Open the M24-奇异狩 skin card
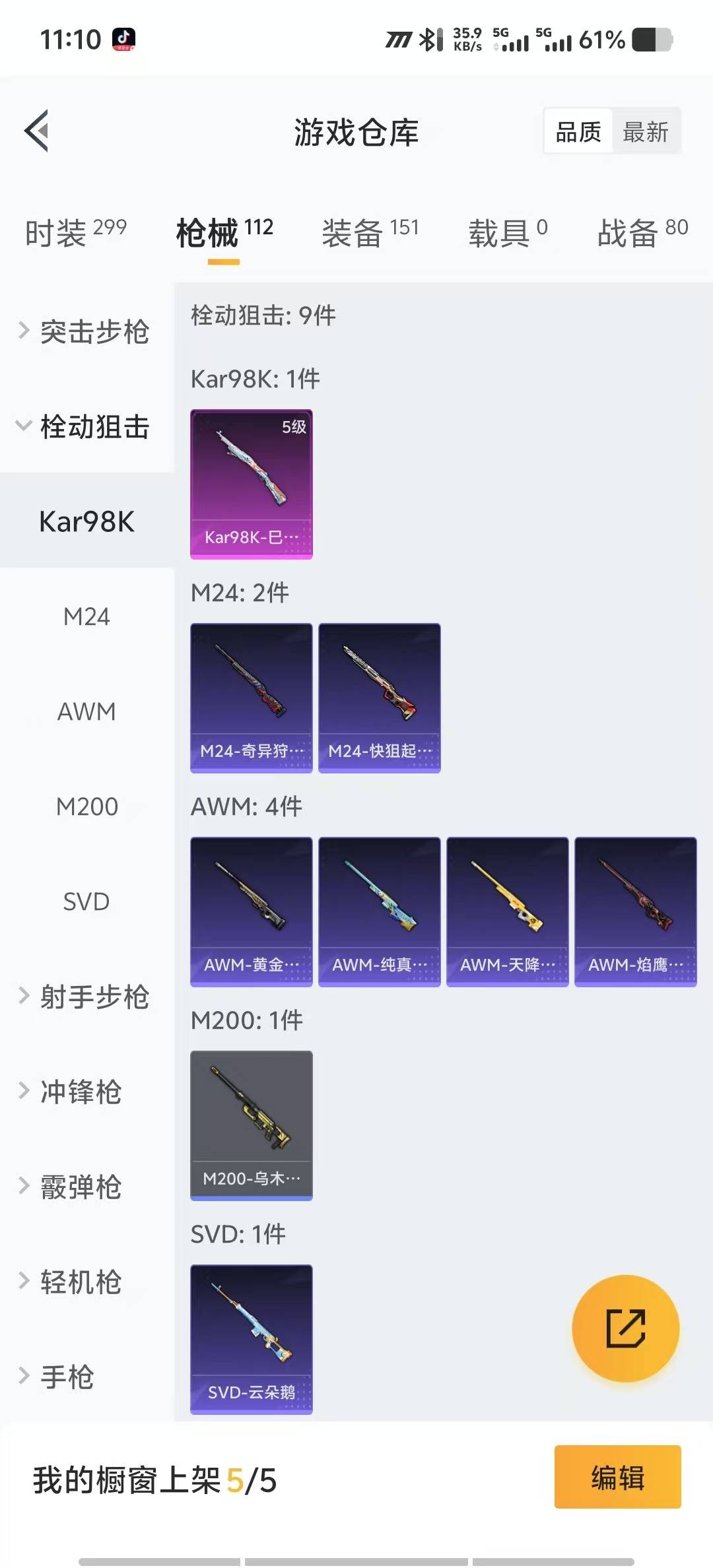 click(251, 698)
